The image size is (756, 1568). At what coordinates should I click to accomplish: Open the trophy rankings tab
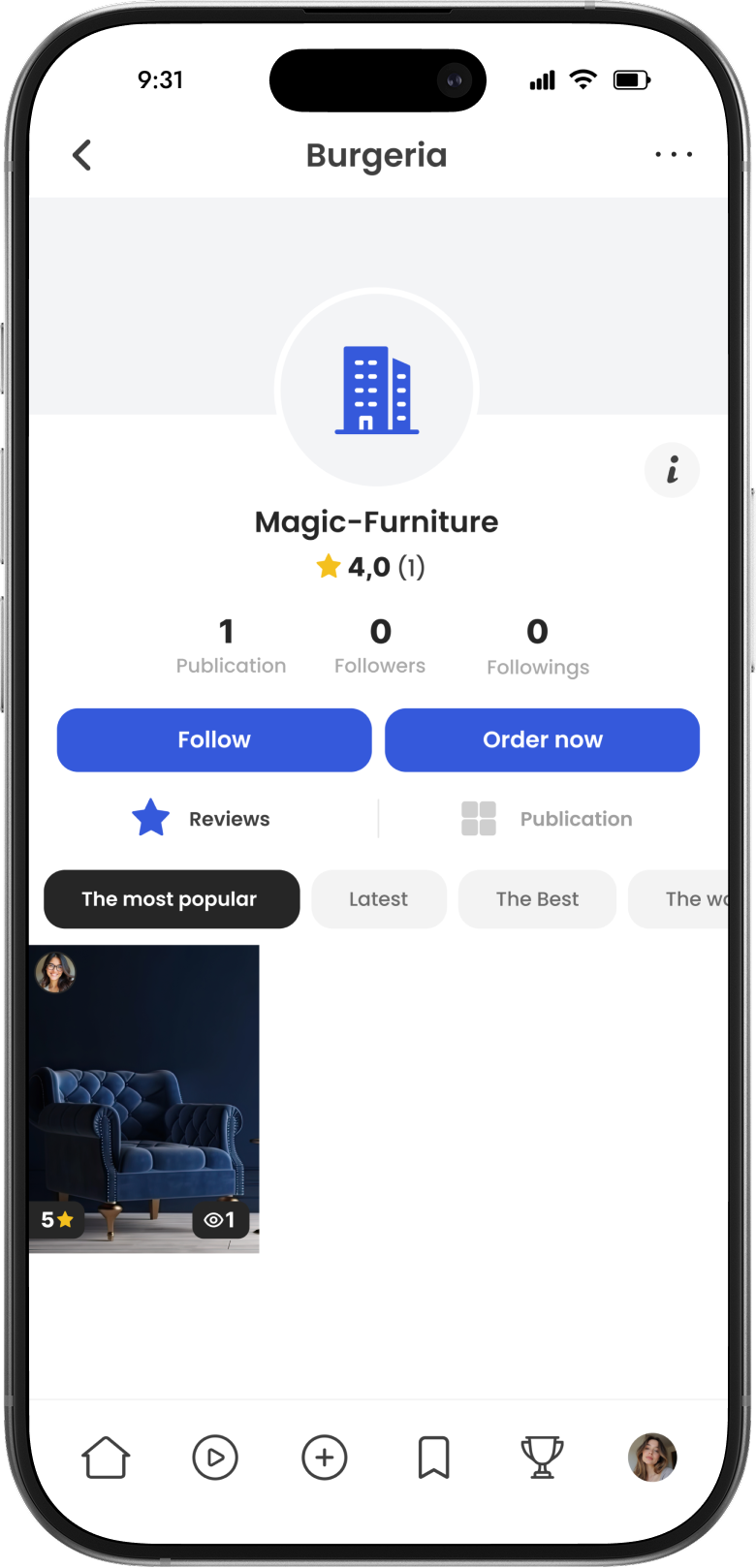[542, 1458]
